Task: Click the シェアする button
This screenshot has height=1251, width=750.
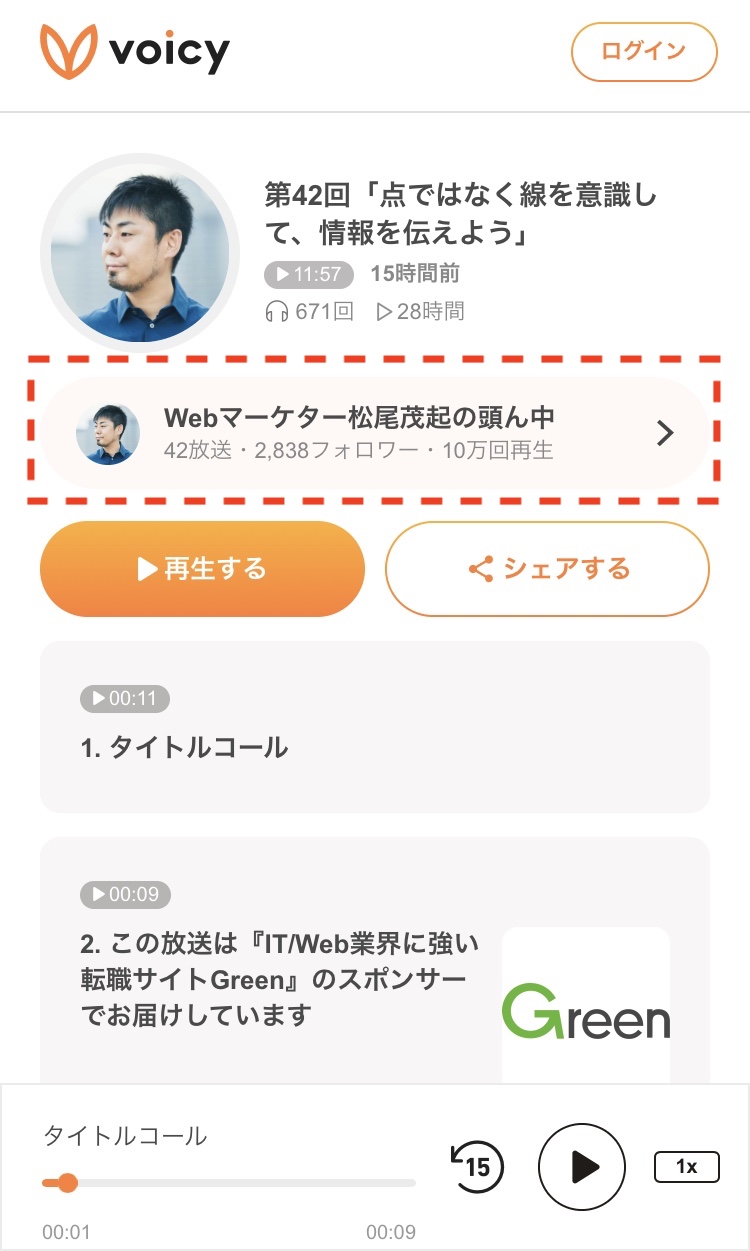Action: [x=547, y=568]
